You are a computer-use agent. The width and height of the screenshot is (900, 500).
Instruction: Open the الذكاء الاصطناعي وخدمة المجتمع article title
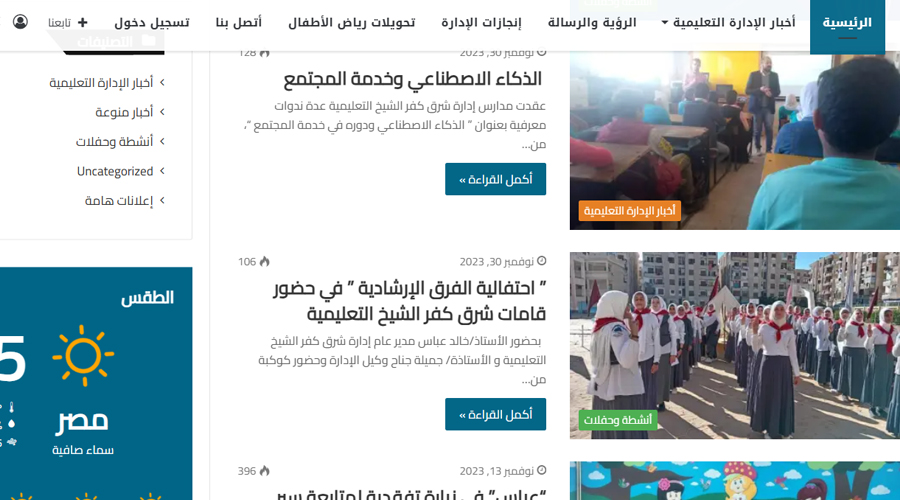412,79
